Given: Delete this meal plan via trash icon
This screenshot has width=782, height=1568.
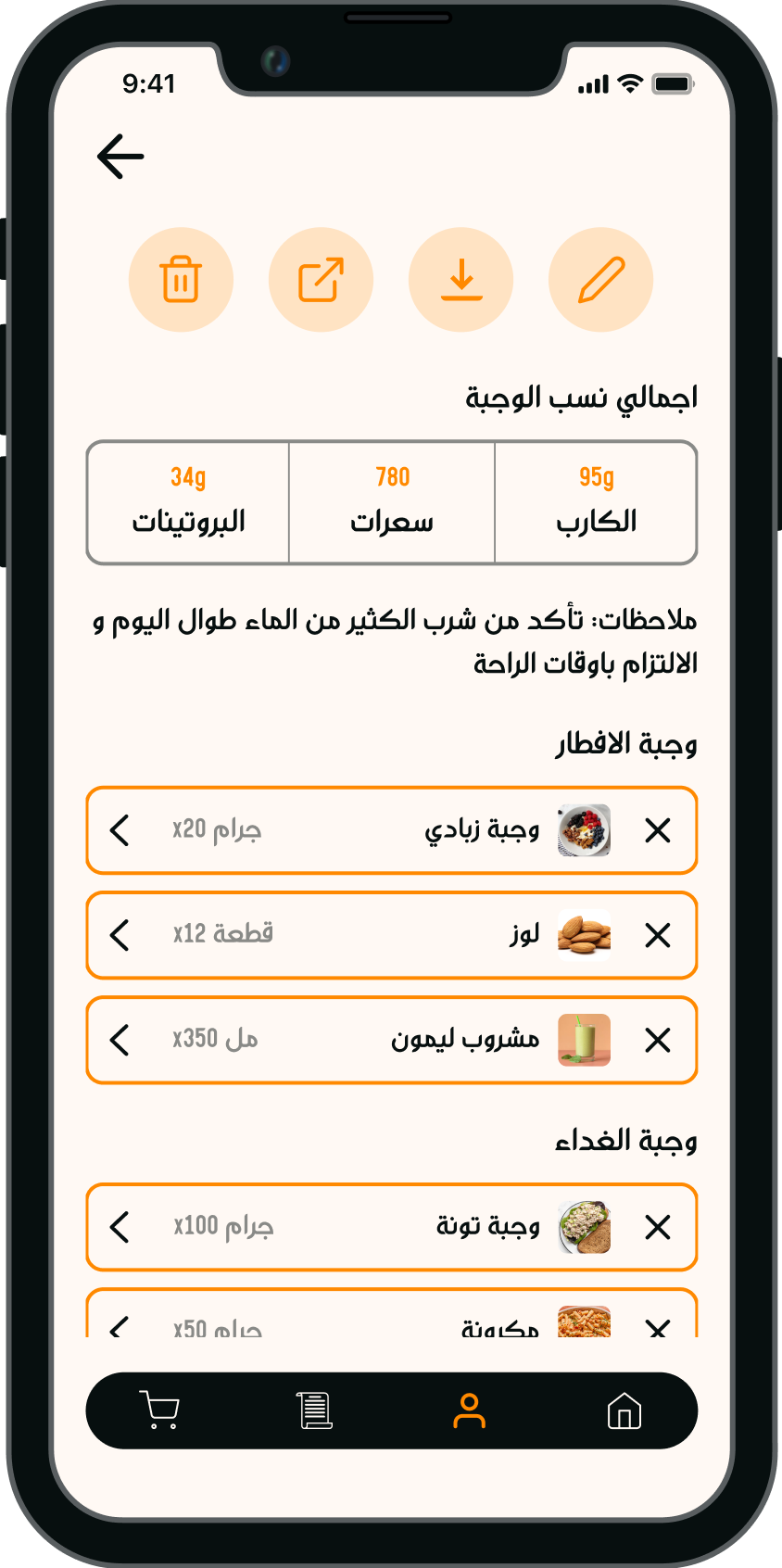Looking at the screenshot, I should (x=181, y=280).
